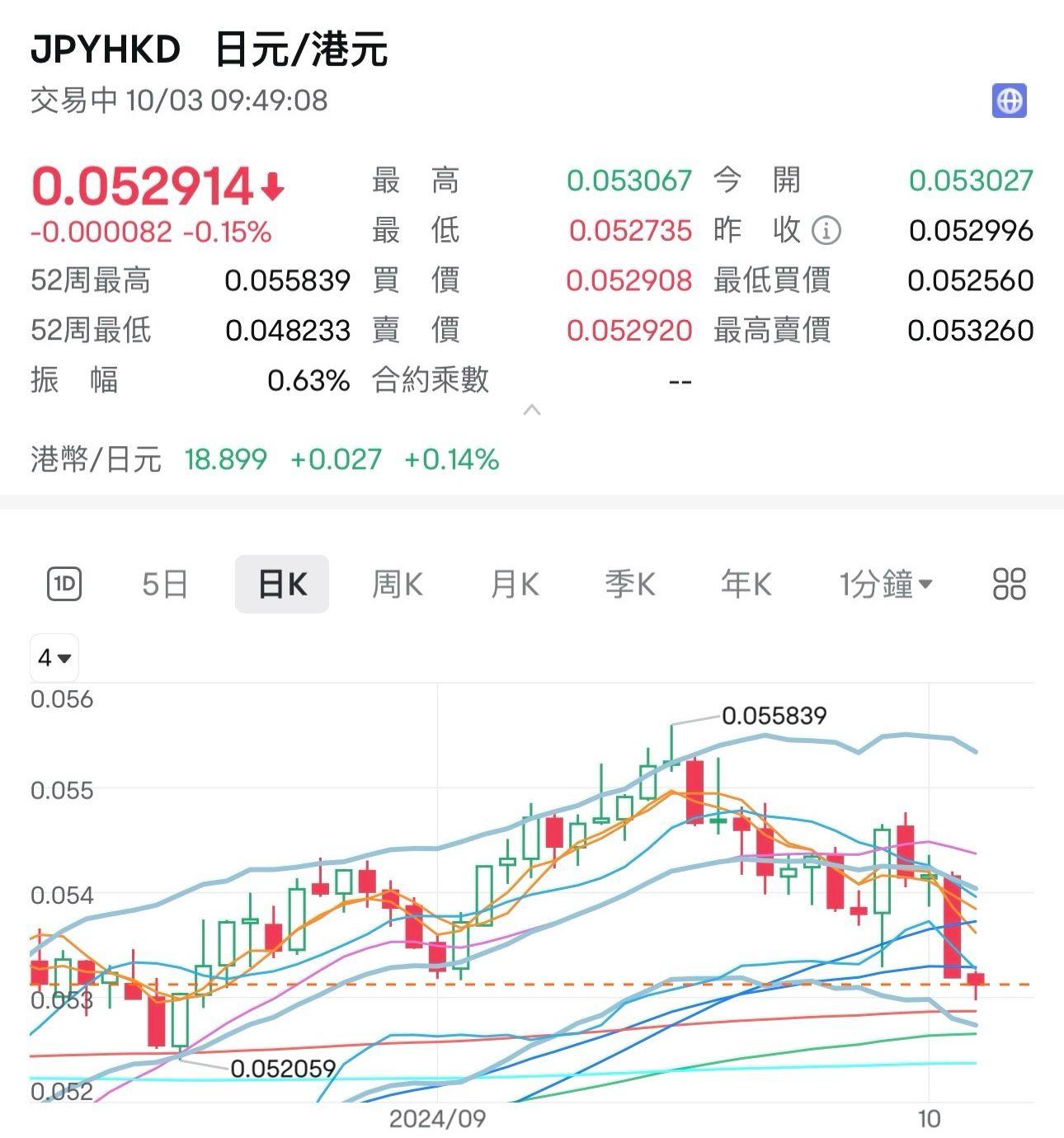Switch to the 月K monthly chart tab
Viewport: 1064px width, 1138px height.
click(x=512, y=583)
